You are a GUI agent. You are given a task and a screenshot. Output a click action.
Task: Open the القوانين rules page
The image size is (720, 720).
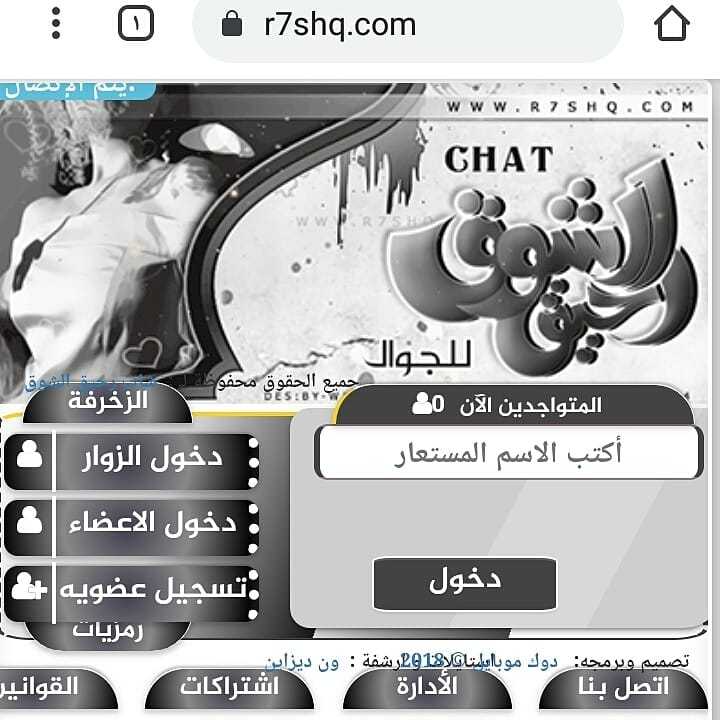pyautogui.click(x=45, y=690)
